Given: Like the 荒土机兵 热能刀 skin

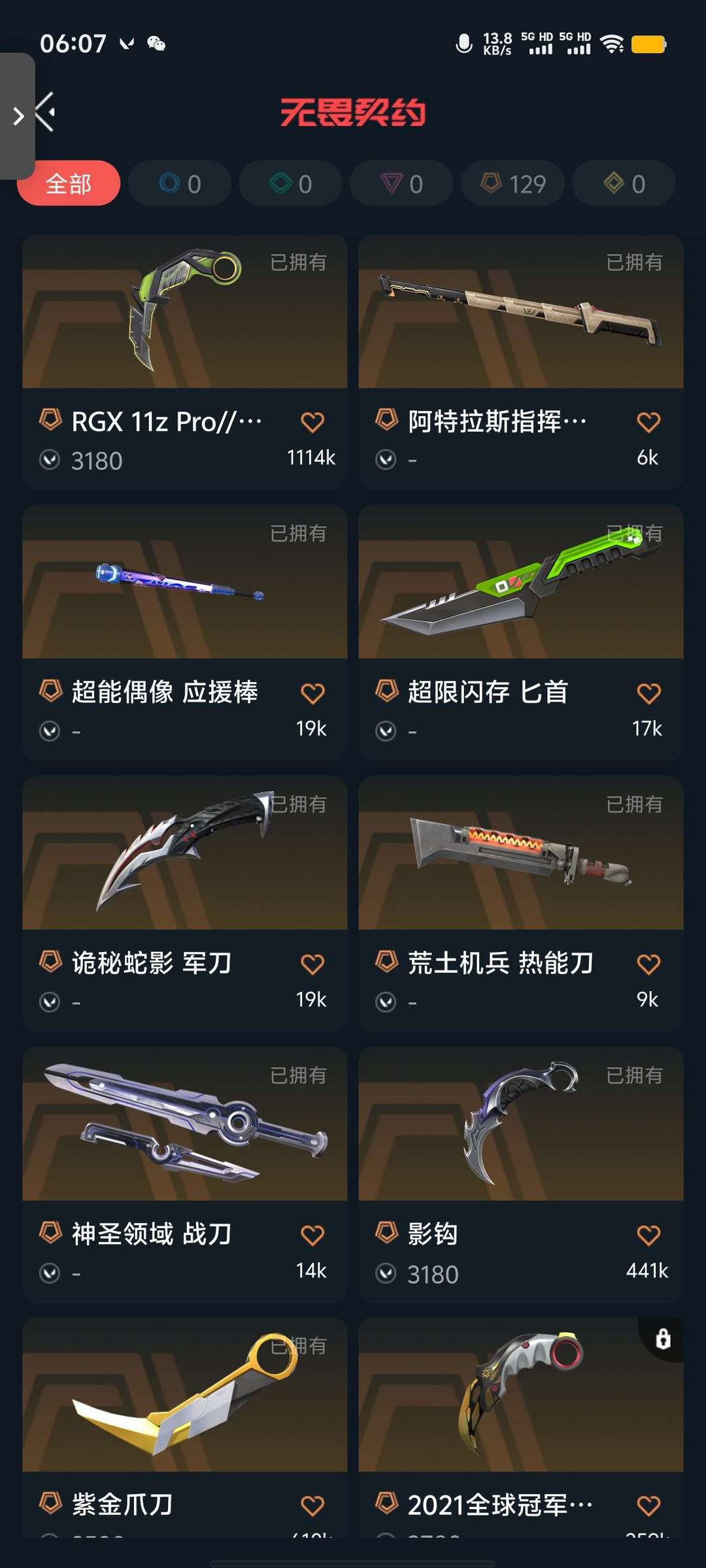Looking at the screenshot, I should tap(648, 964).
